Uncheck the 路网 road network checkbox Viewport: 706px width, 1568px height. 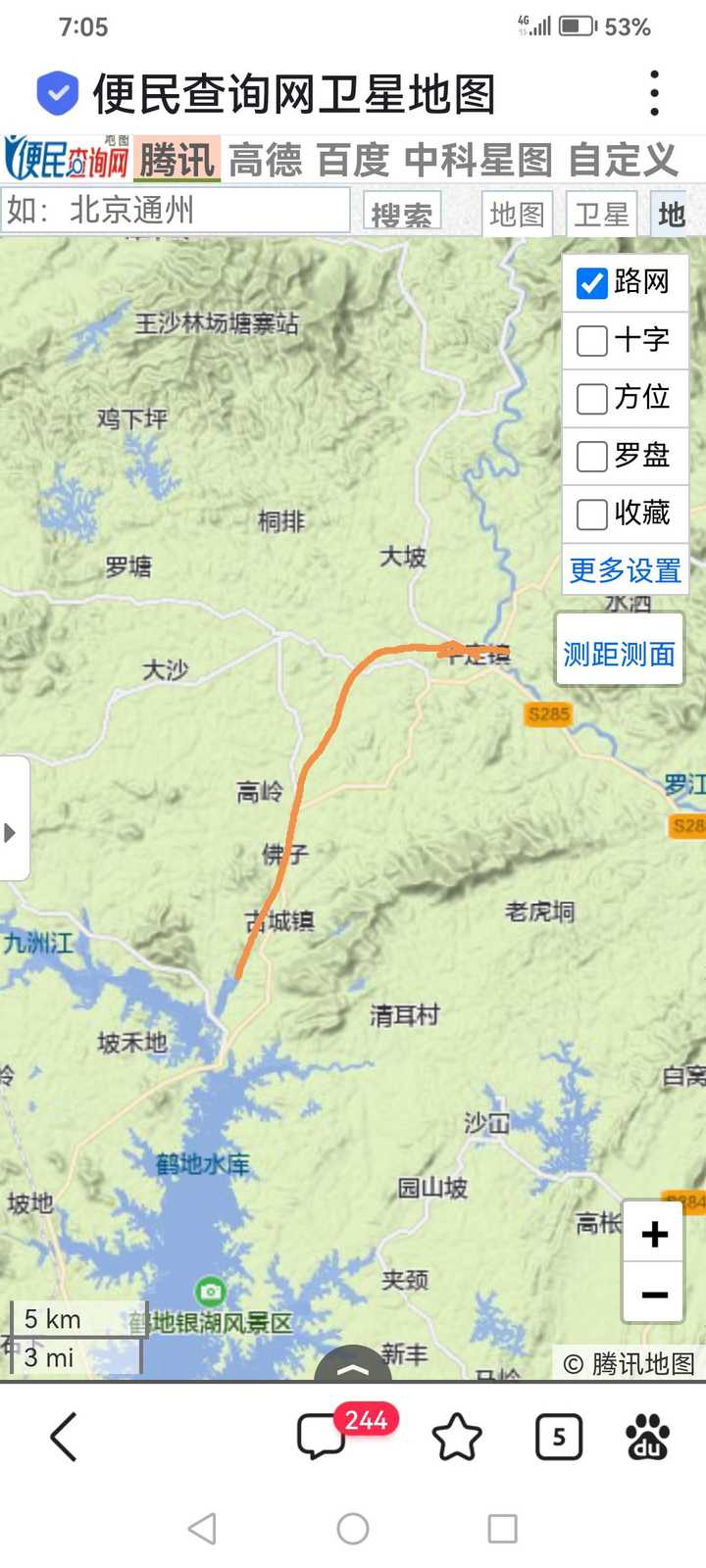592,283
